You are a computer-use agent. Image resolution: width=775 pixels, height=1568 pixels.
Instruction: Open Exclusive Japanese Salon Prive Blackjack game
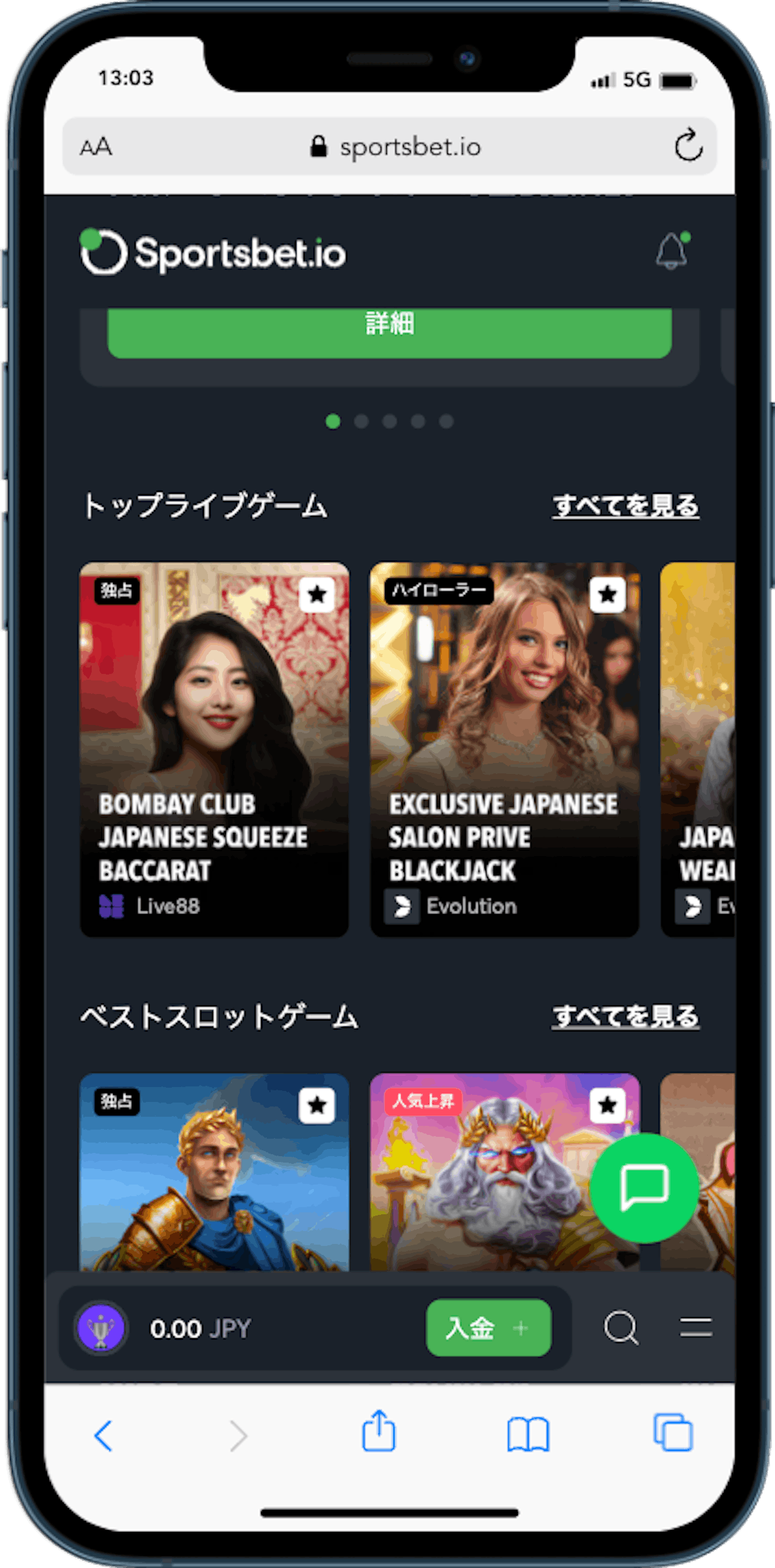coord(504,749)
